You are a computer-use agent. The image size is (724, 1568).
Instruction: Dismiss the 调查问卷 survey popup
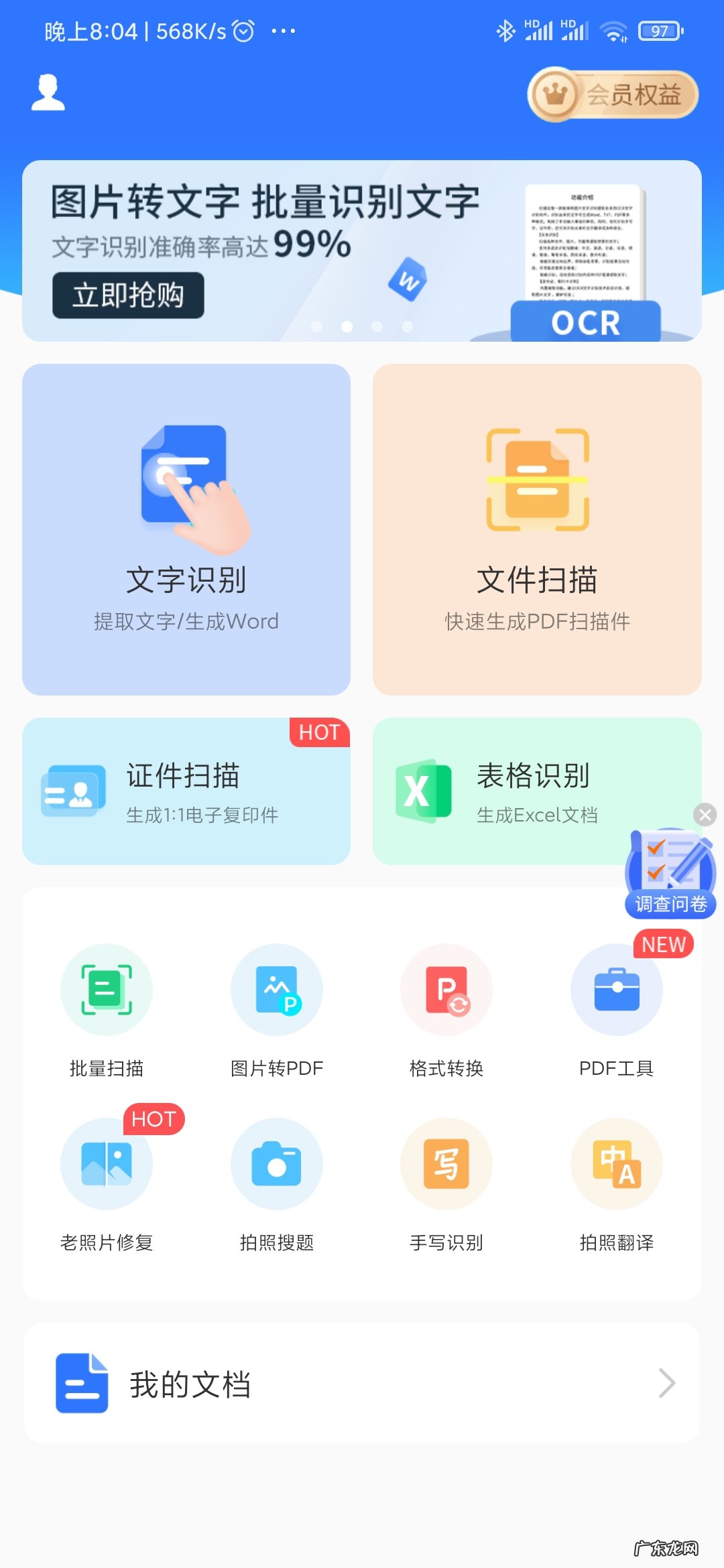click(x=705, y=815)
